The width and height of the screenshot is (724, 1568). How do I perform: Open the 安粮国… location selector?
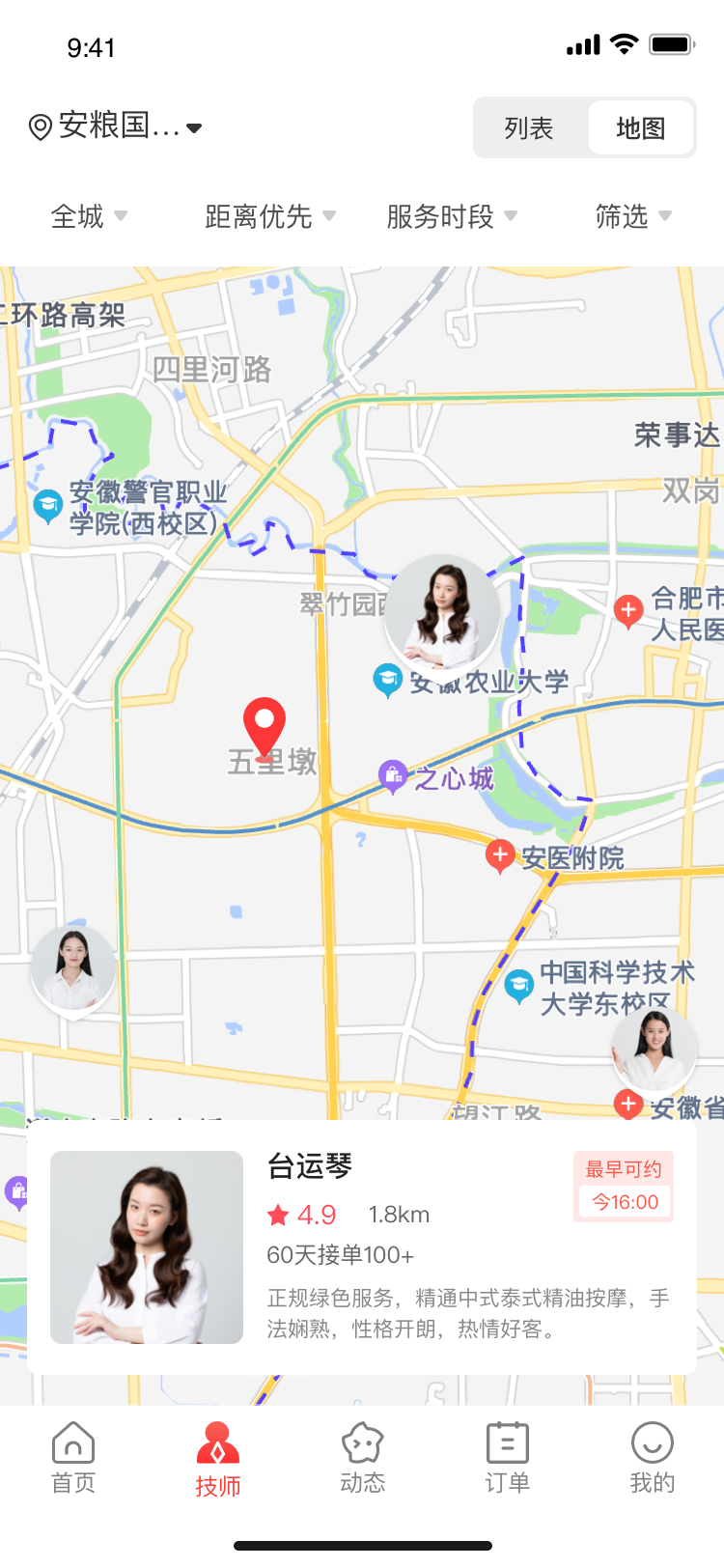click(116, 126)
